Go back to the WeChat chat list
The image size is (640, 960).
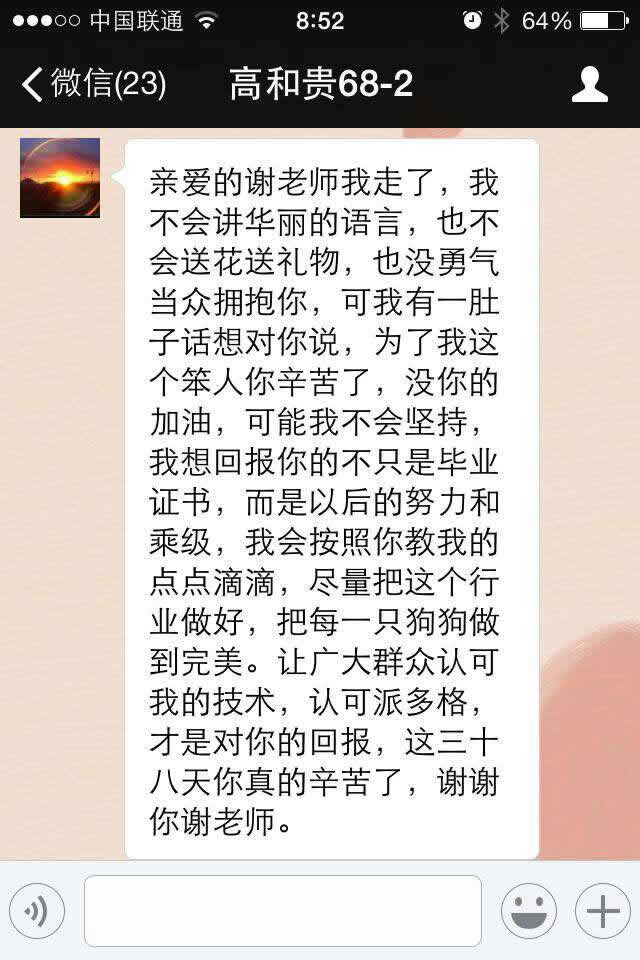90,84
